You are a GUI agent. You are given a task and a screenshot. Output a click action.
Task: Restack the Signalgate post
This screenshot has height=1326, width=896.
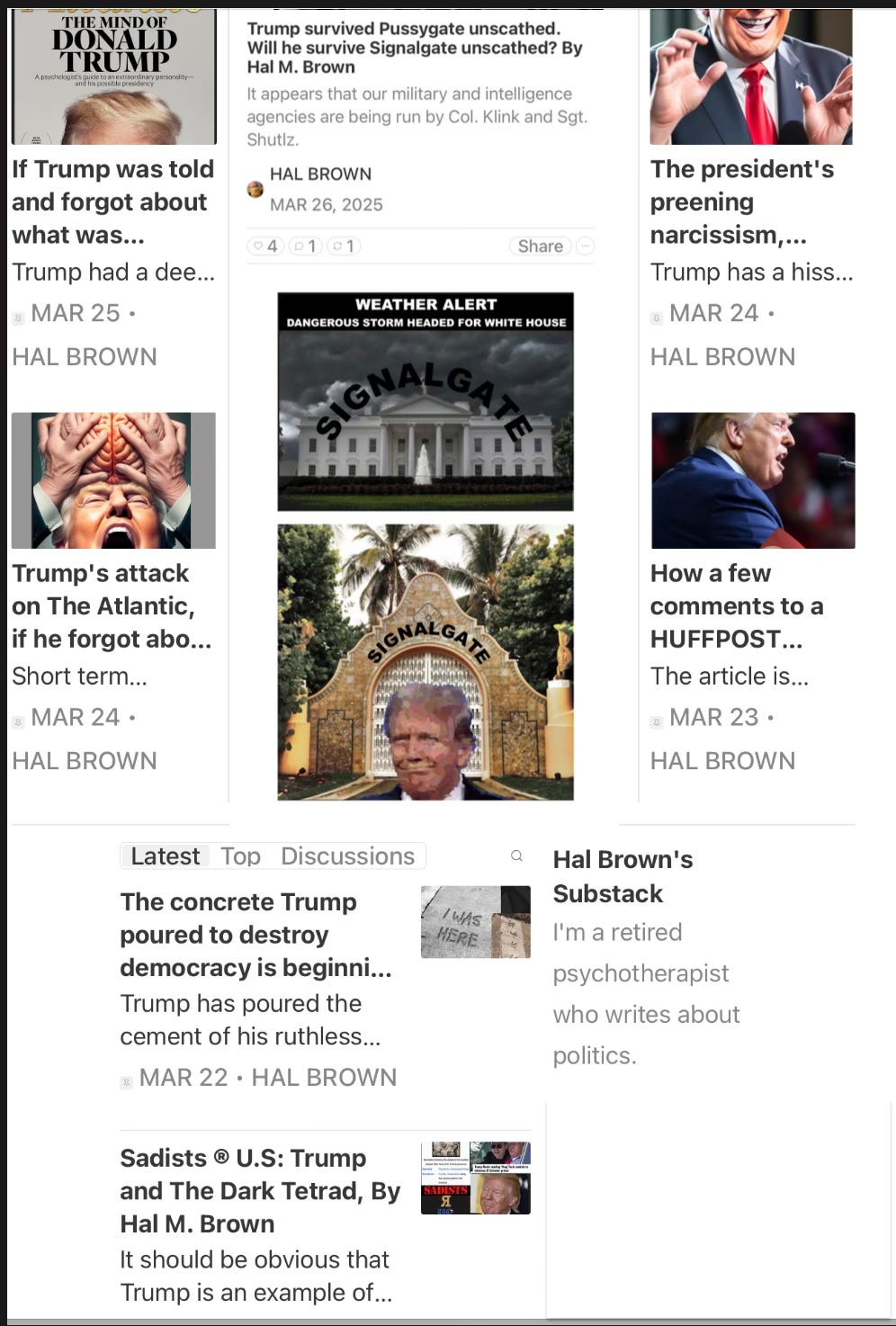pos(343,246)
